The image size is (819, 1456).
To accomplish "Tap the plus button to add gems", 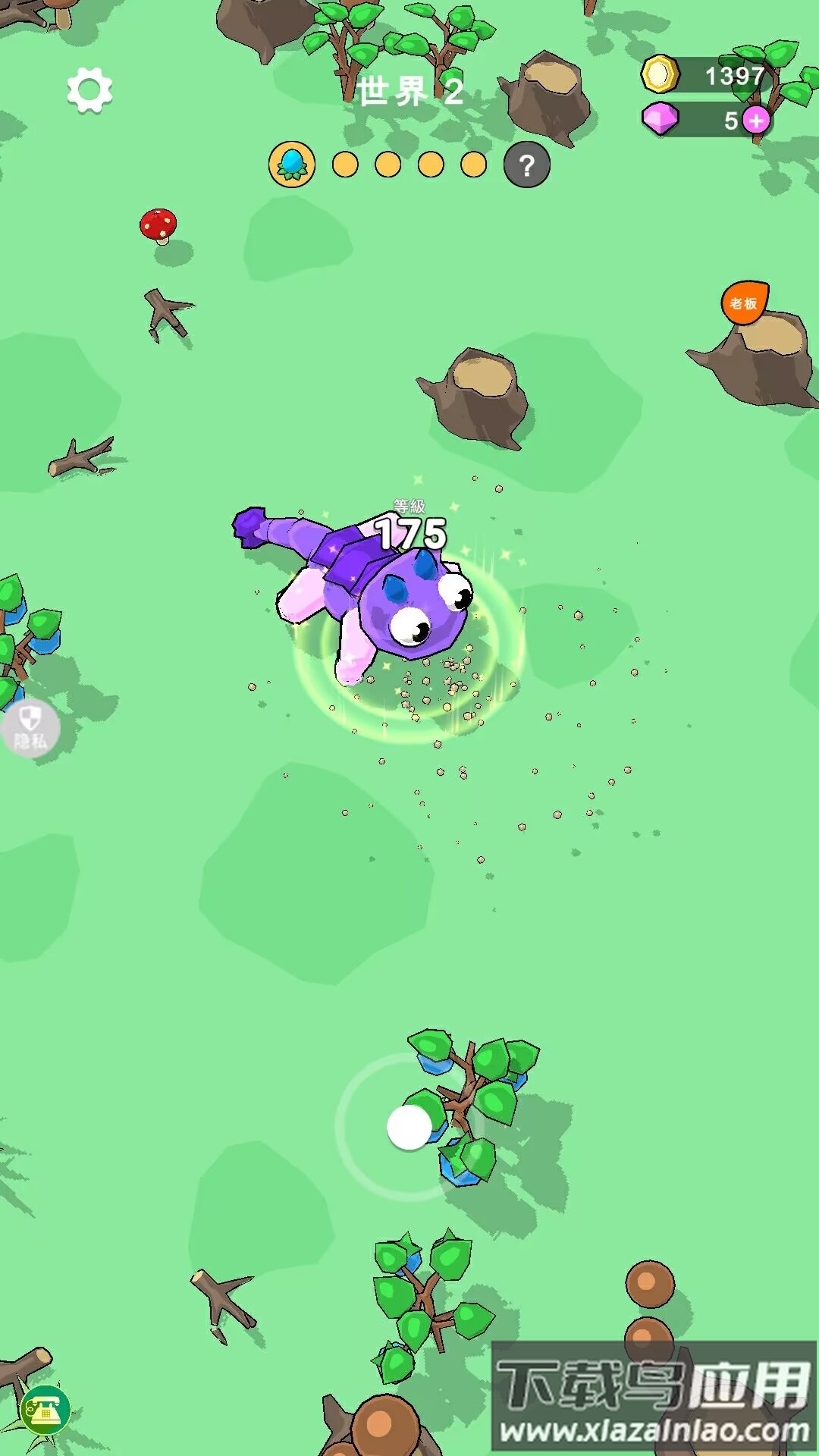I will pyautogui.click(x=756, y=120).
